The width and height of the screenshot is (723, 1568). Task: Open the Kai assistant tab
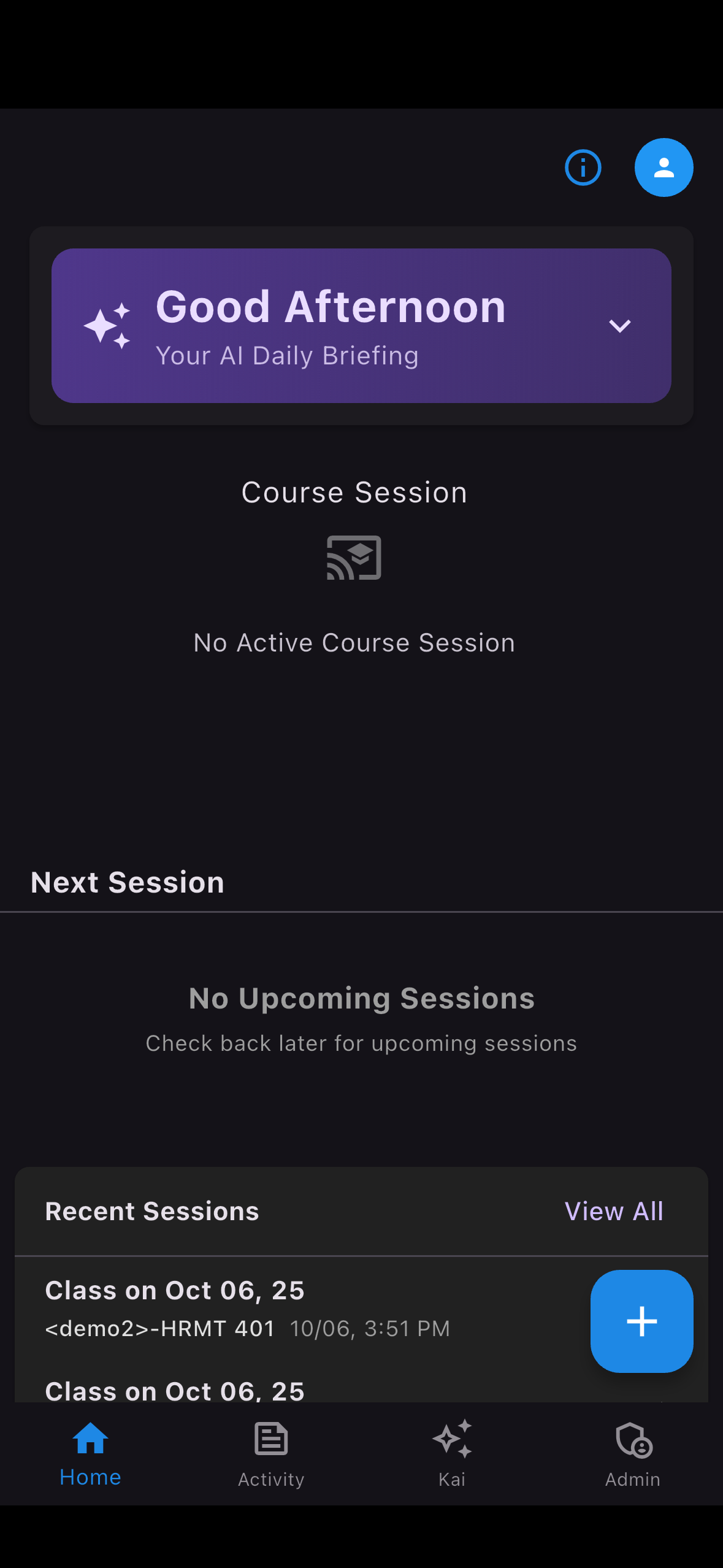(452, 1454)
